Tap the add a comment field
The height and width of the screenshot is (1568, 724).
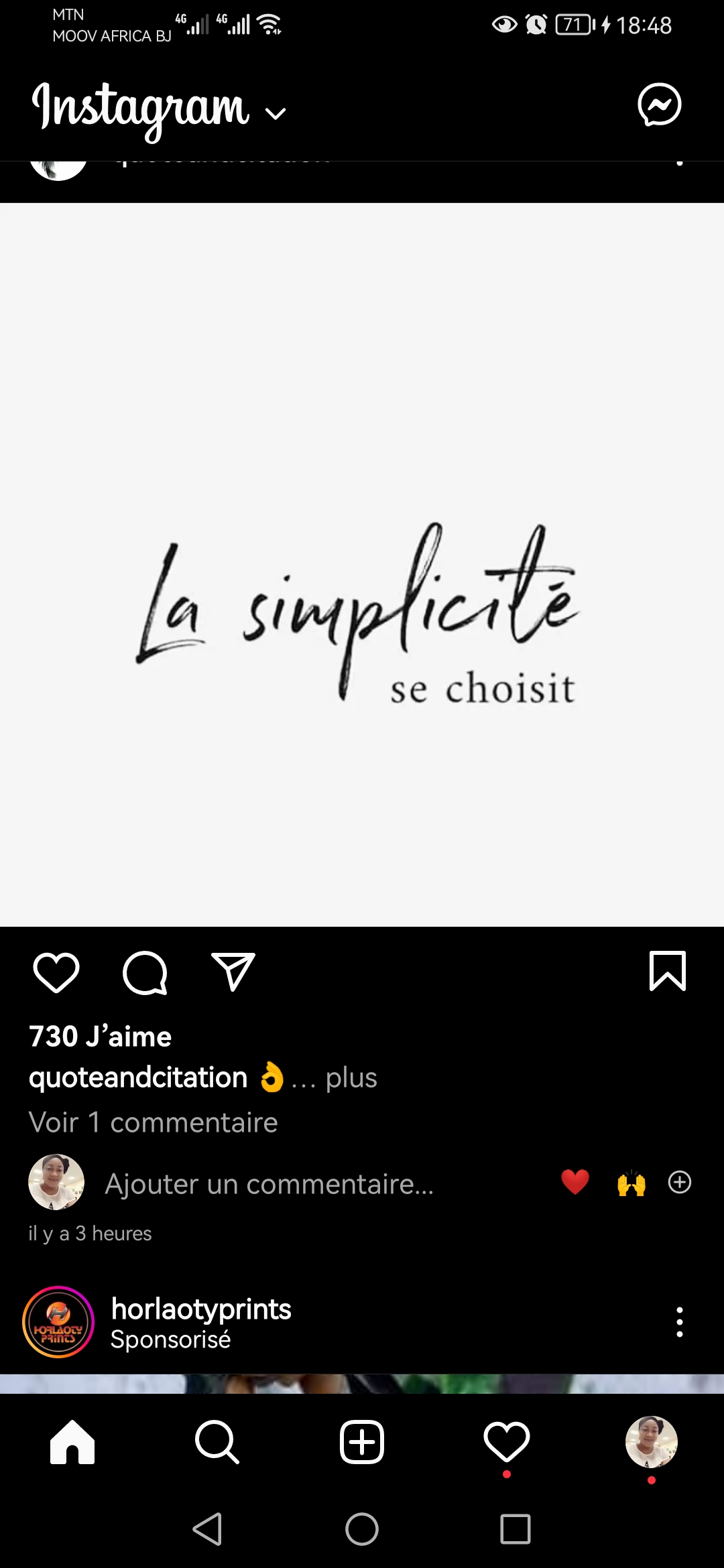click(269, 1184)
